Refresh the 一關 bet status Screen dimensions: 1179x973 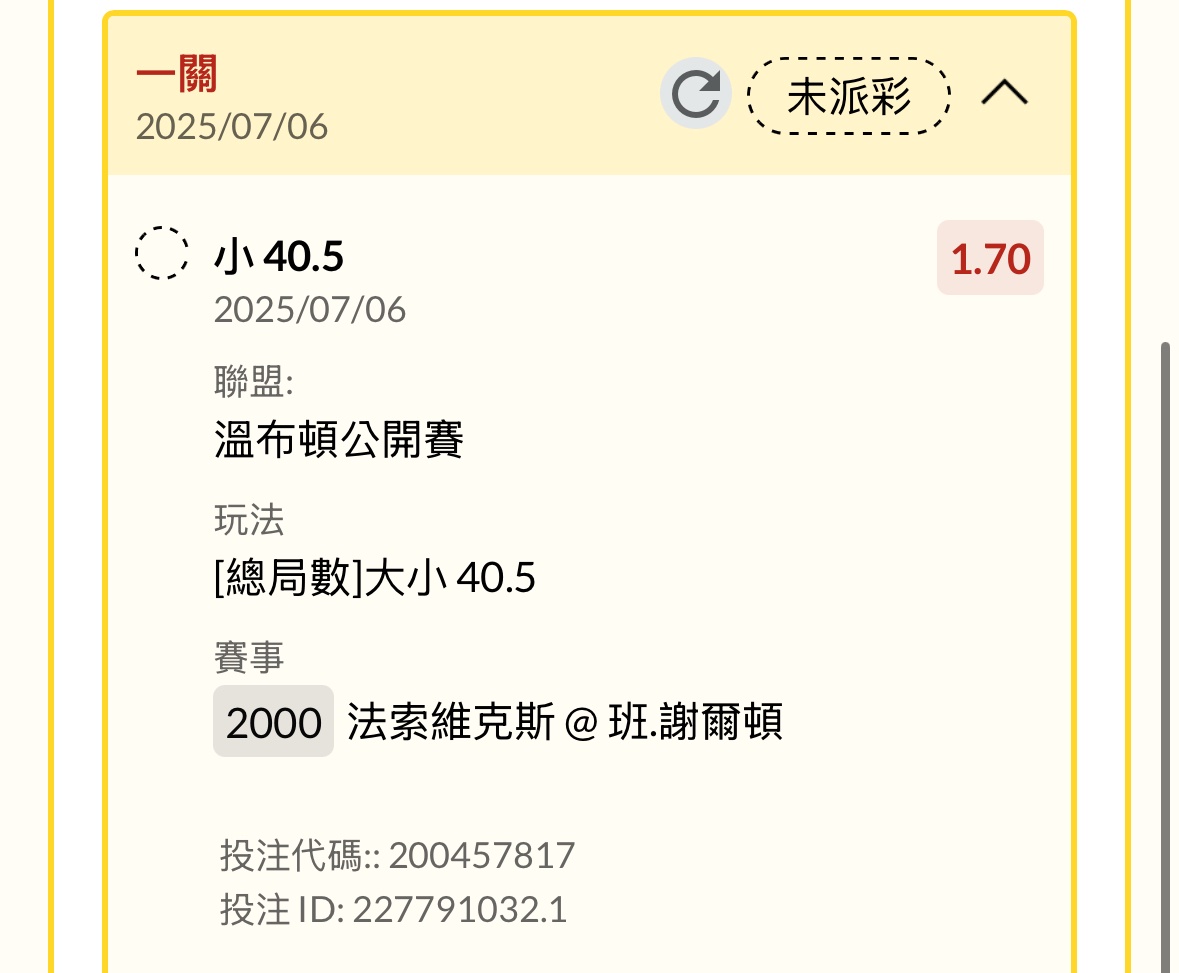click(696, 95)
